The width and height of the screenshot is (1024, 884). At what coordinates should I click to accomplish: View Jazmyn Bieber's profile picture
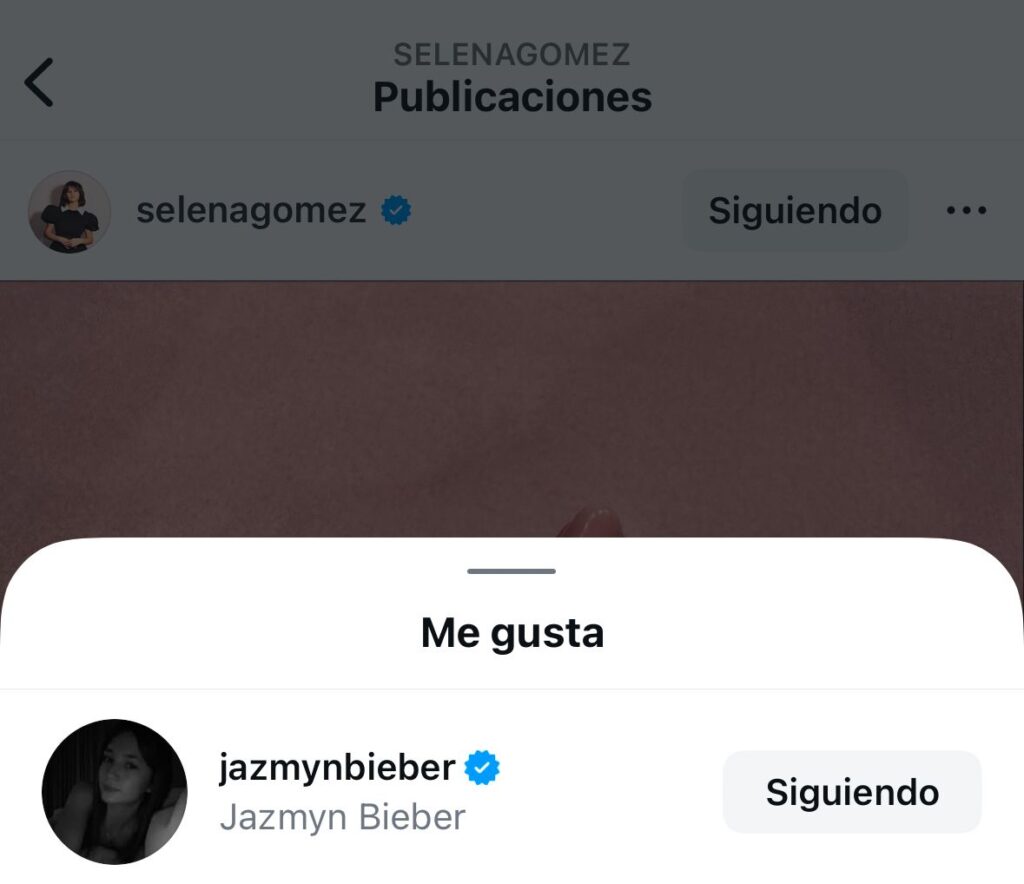[x=114, y=791]
